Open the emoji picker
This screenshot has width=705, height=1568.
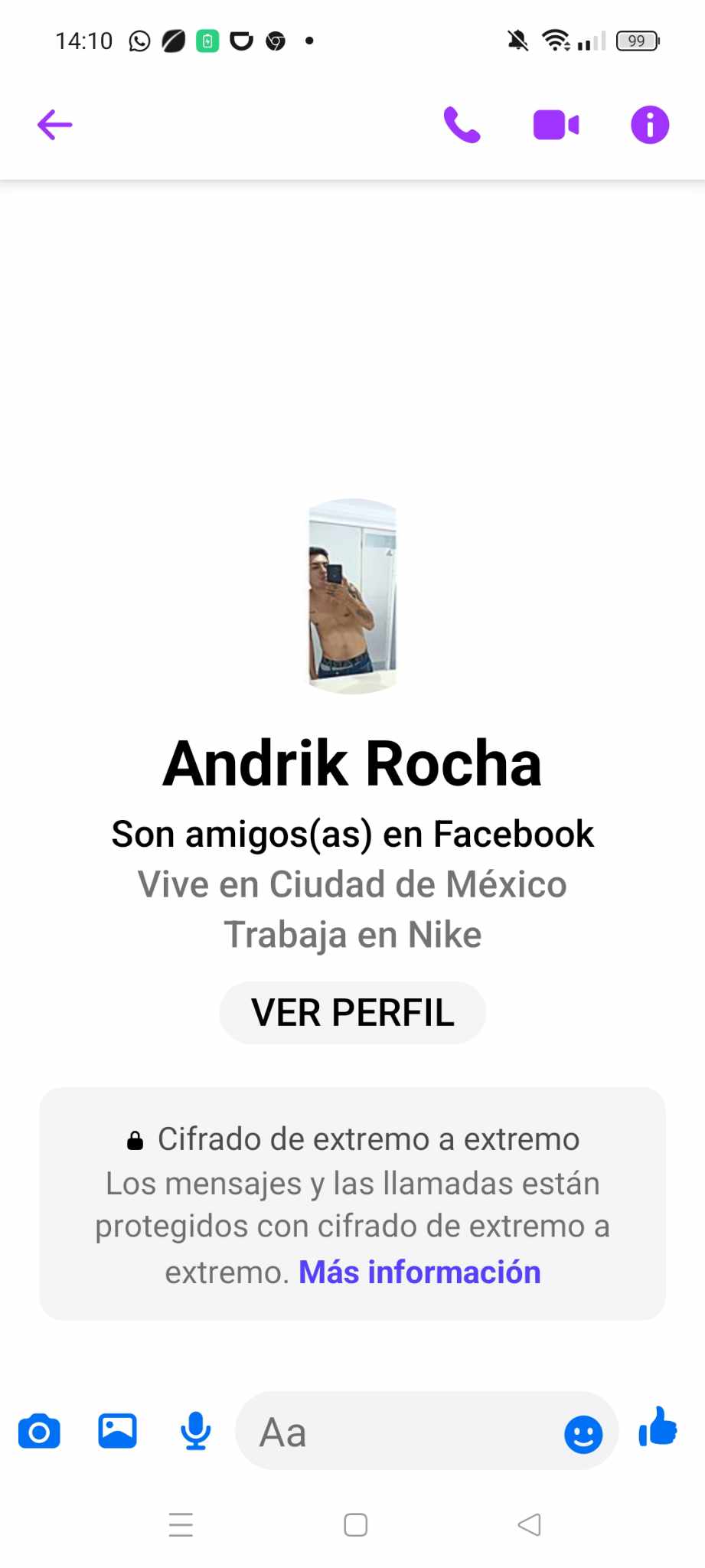pyautogui.click(x=583, y=1433)
